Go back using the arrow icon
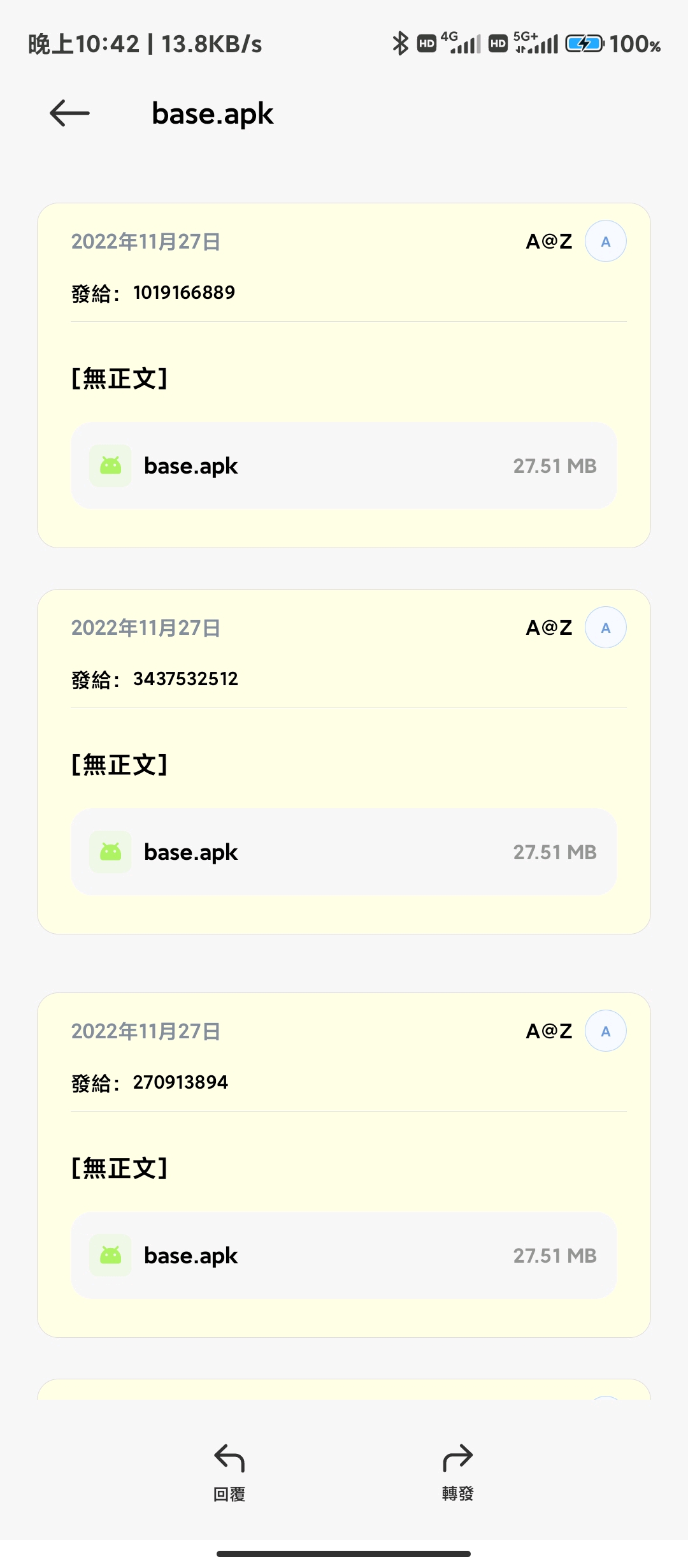The height and width of the screenshot is (1568, 688). point(69,113)
